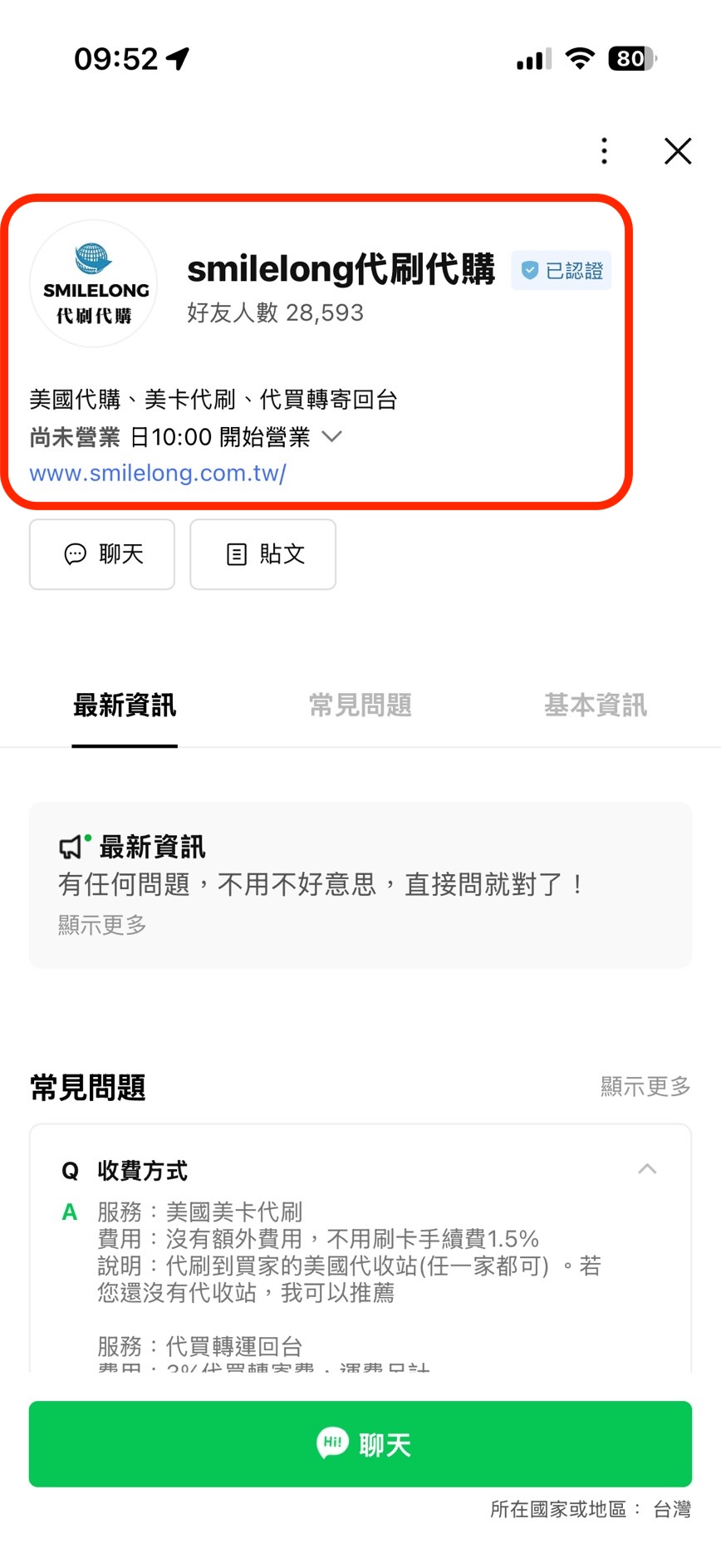Start chat with green 聊天 button

pyautogui.click(x=360, y=1444)
